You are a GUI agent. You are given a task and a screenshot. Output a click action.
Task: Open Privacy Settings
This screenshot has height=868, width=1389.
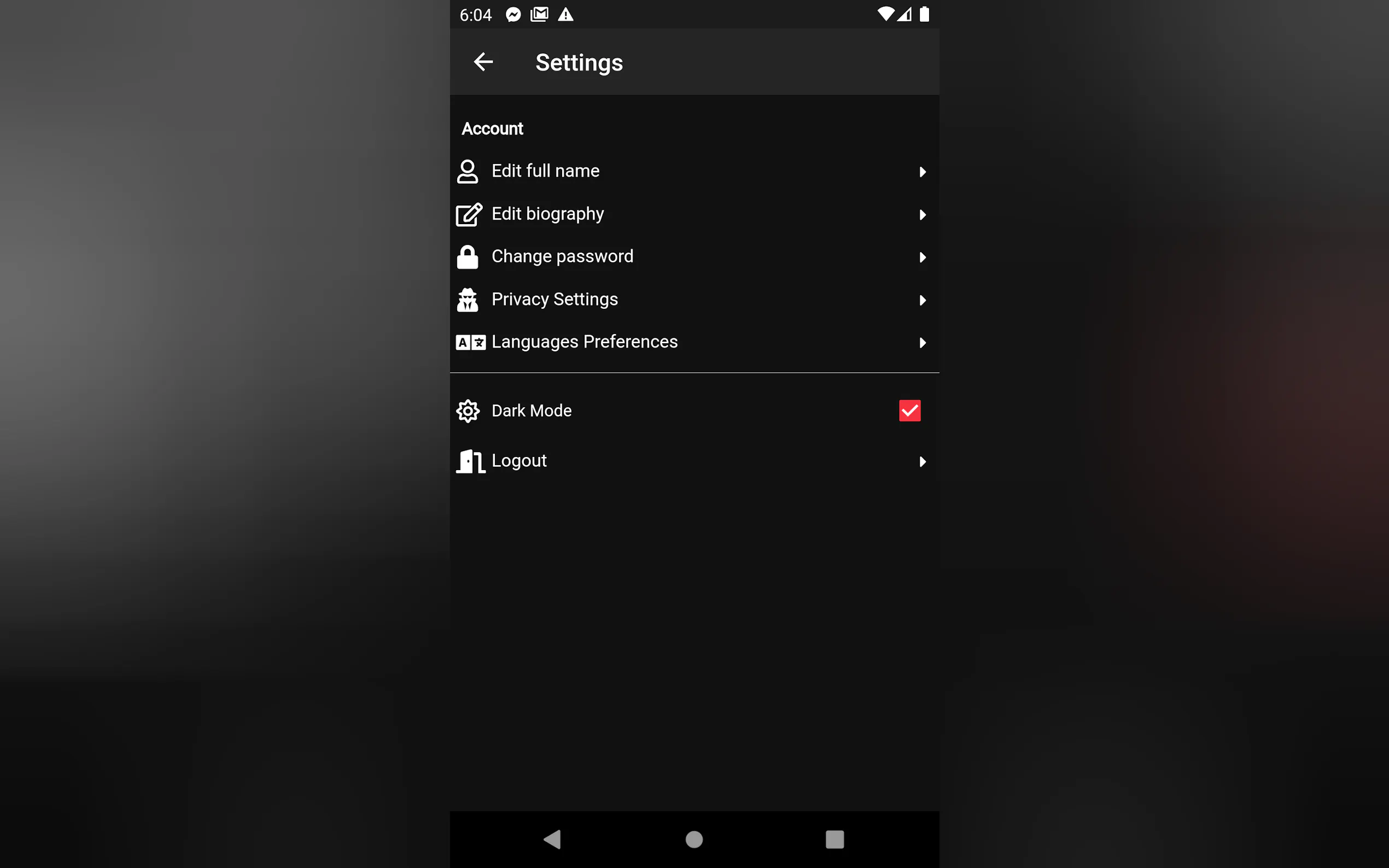click(693, 300)
